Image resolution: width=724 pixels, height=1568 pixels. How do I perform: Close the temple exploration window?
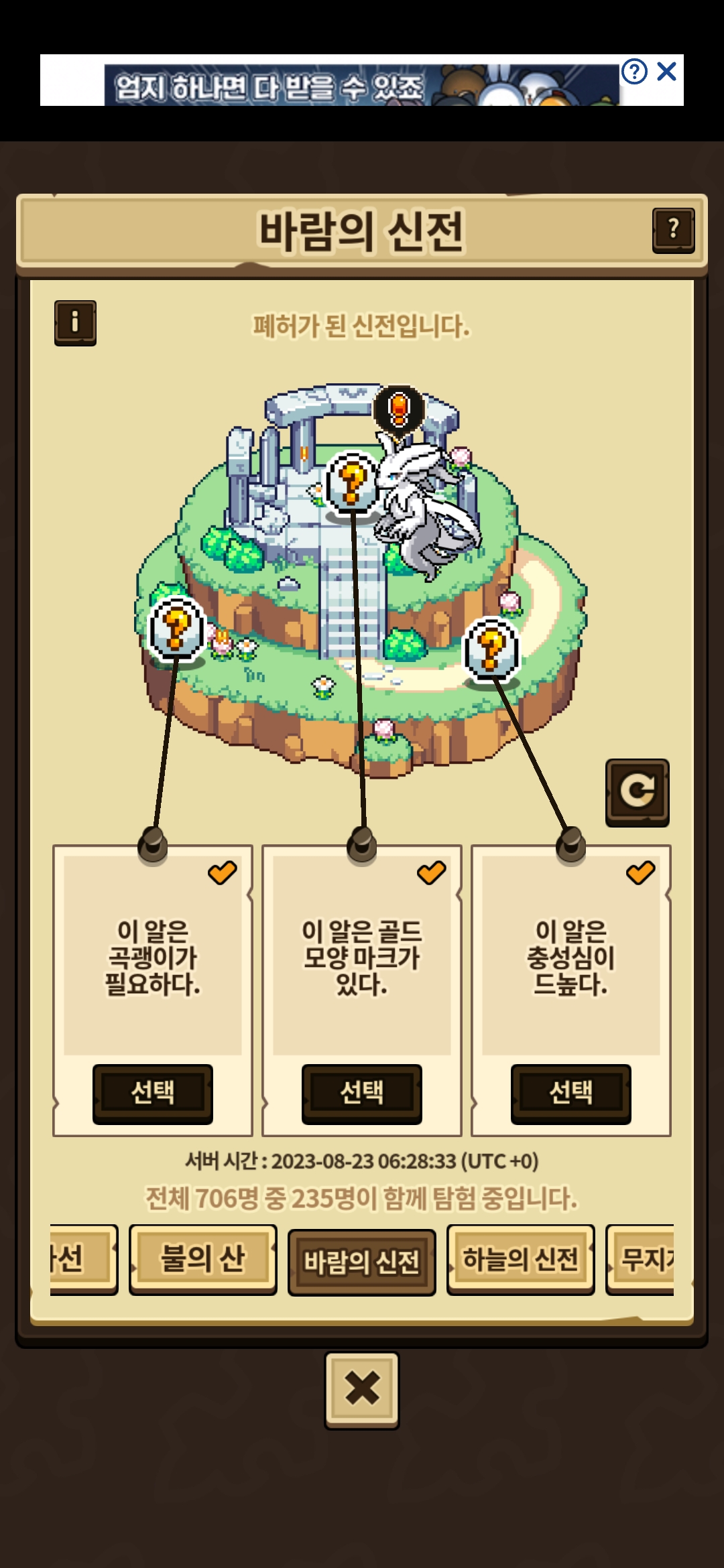point(362,1389)
